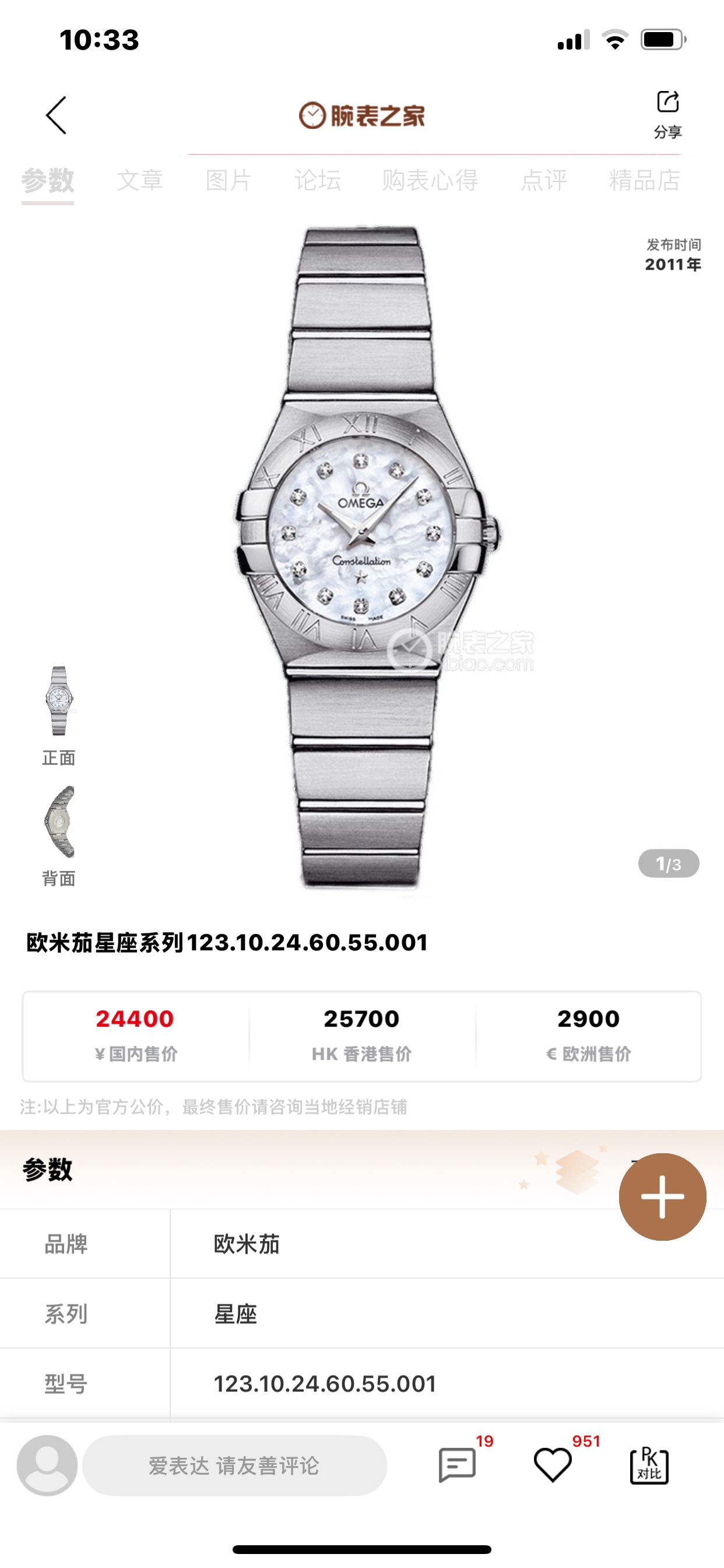Share this watch page via 分享
This screenshot has height=1568, width=724.
coord(667,113)
